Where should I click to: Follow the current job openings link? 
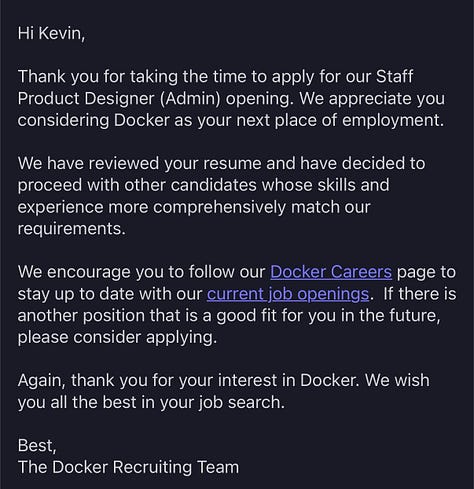pos(288,294)
